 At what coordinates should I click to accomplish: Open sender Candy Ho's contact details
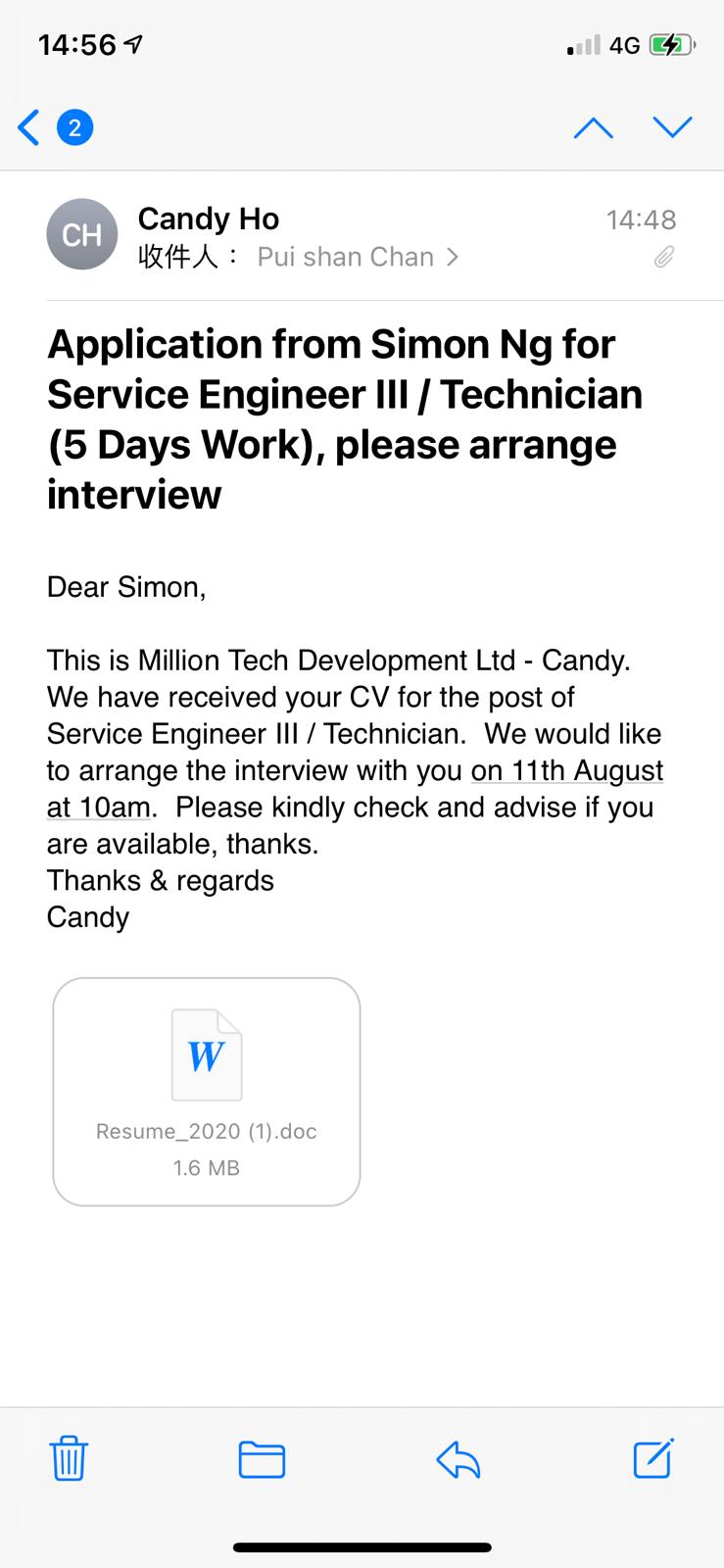(208, 219)
